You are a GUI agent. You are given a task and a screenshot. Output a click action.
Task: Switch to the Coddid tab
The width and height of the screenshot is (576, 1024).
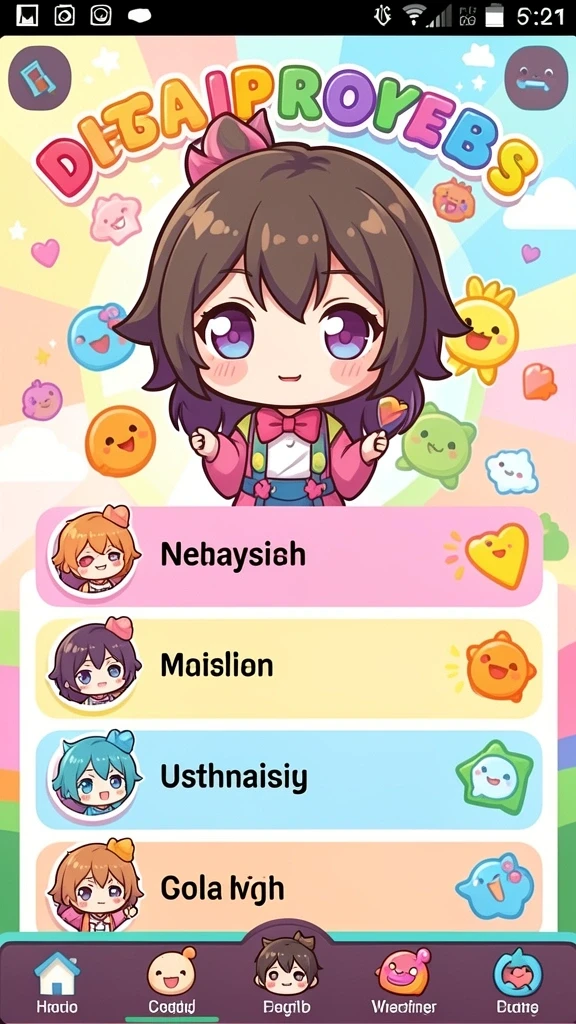coord(172,980)
